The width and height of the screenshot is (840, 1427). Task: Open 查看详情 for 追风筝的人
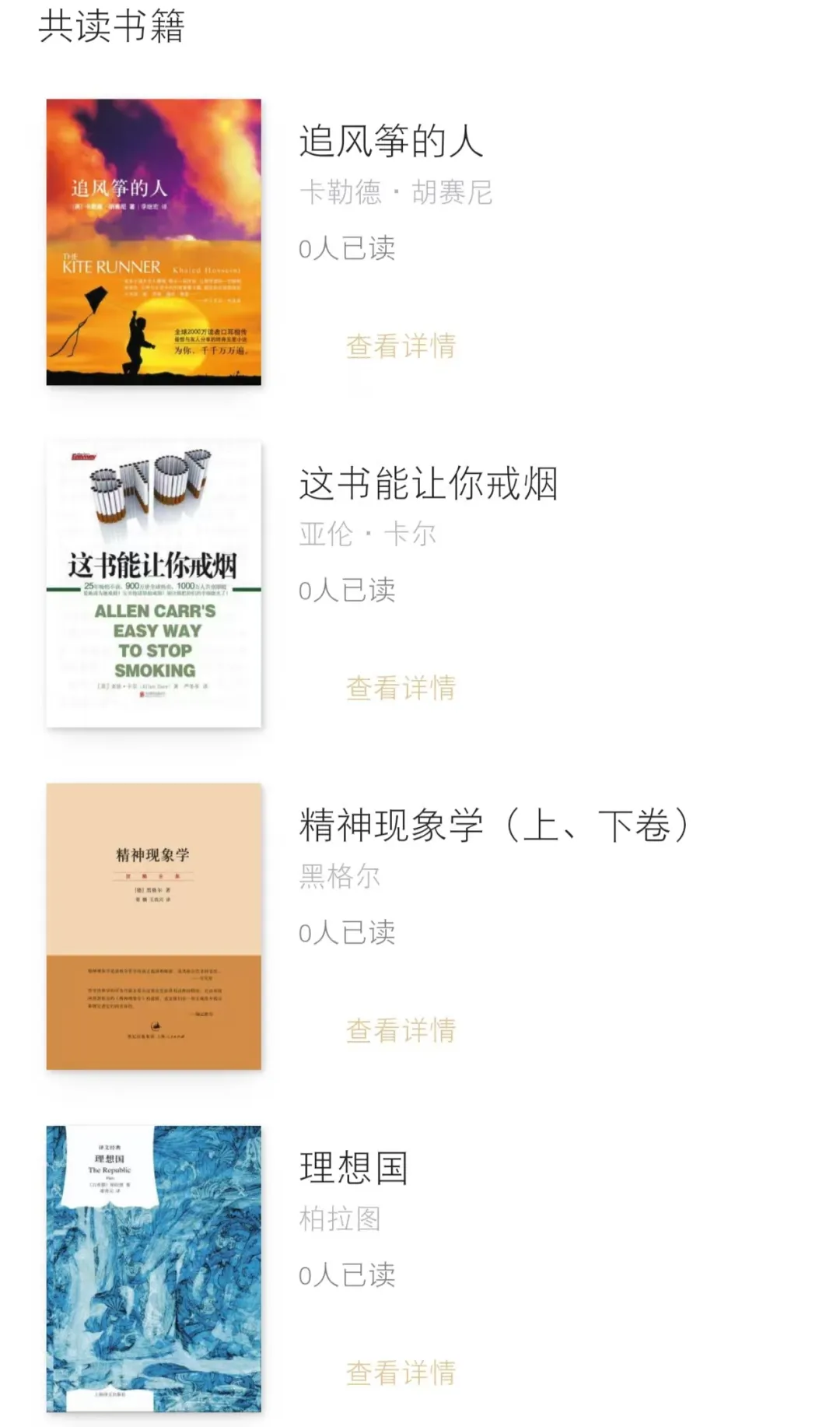pyautogui.click(x=401, y=346)
